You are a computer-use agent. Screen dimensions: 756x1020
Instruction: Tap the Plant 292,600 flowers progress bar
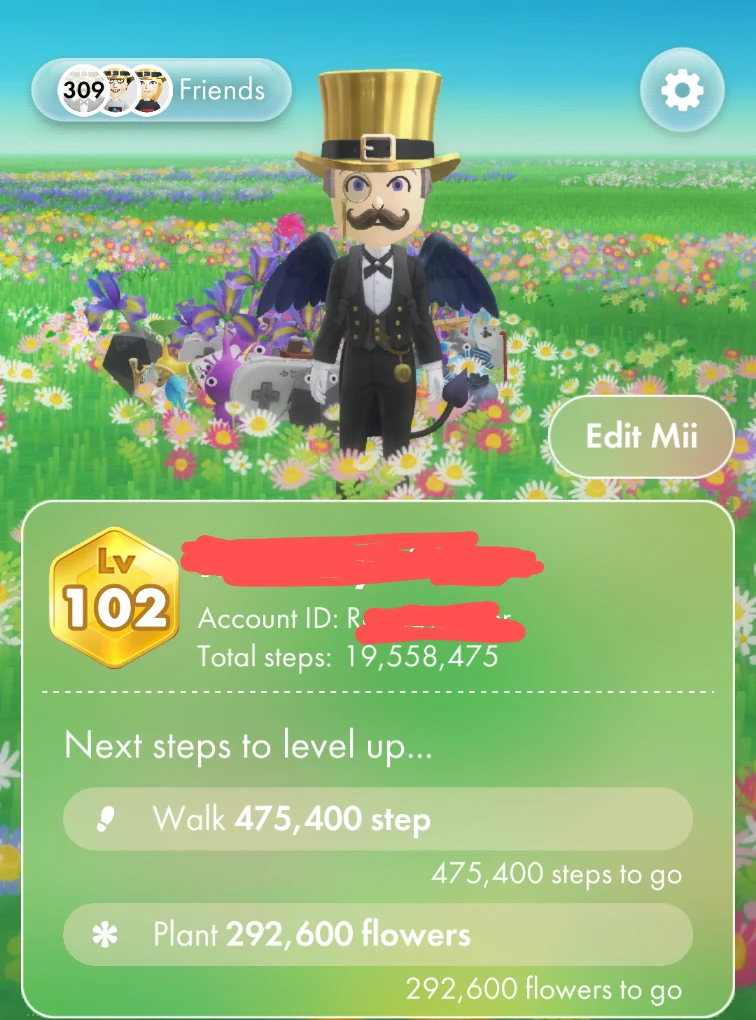pyautogui.click(x=378, y=935)
